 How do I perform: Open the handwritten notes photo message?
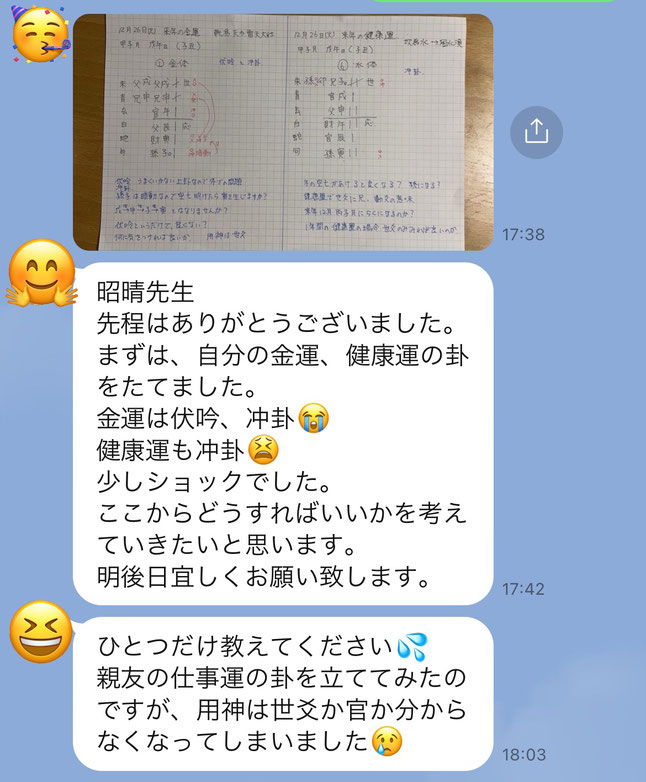(x=283, y=130)
